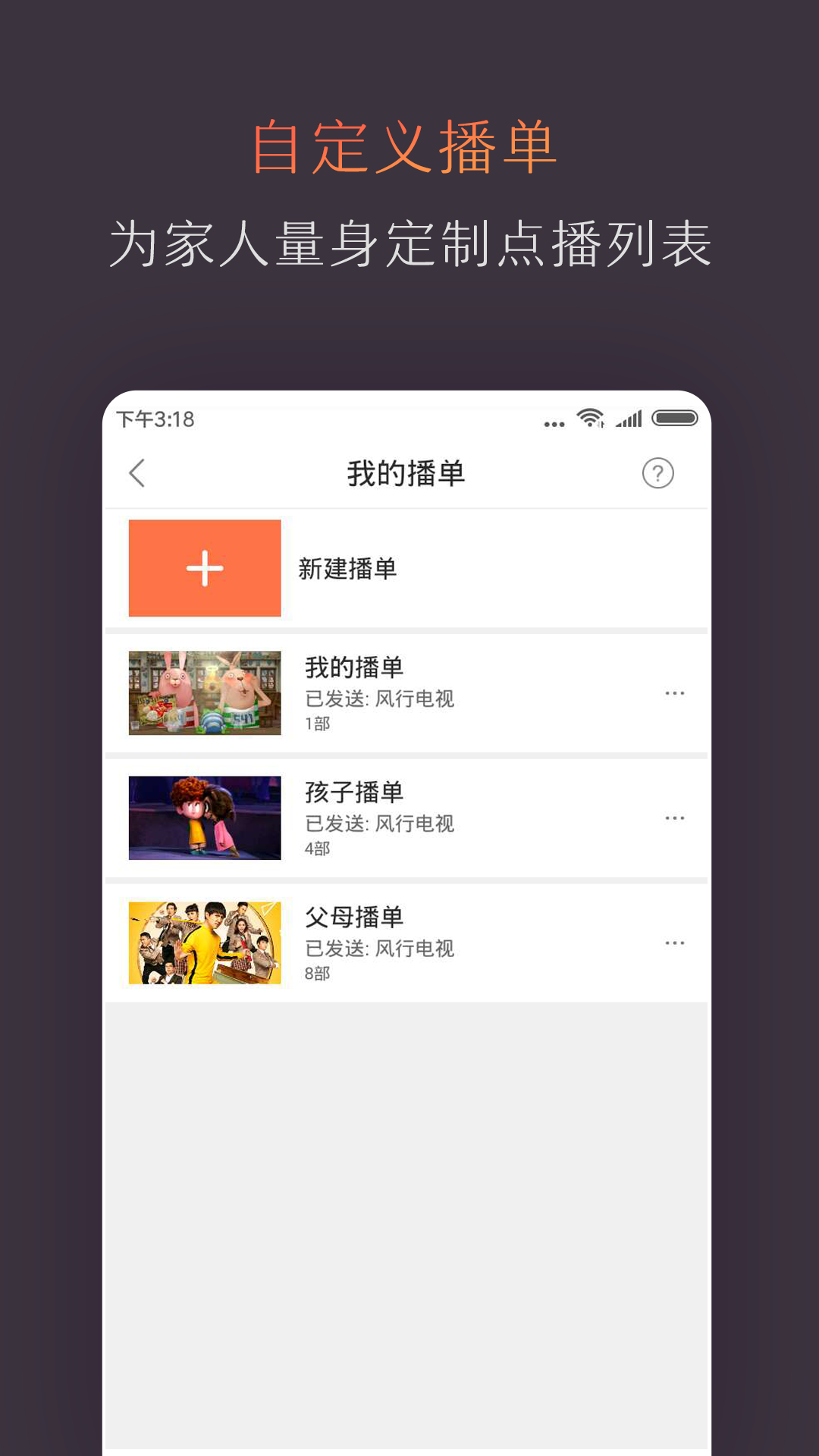Open the rabbit thumbnail of 我的播单
Image resolution: width=819 pixels, height=1456 pixels.
coord(205,692)
